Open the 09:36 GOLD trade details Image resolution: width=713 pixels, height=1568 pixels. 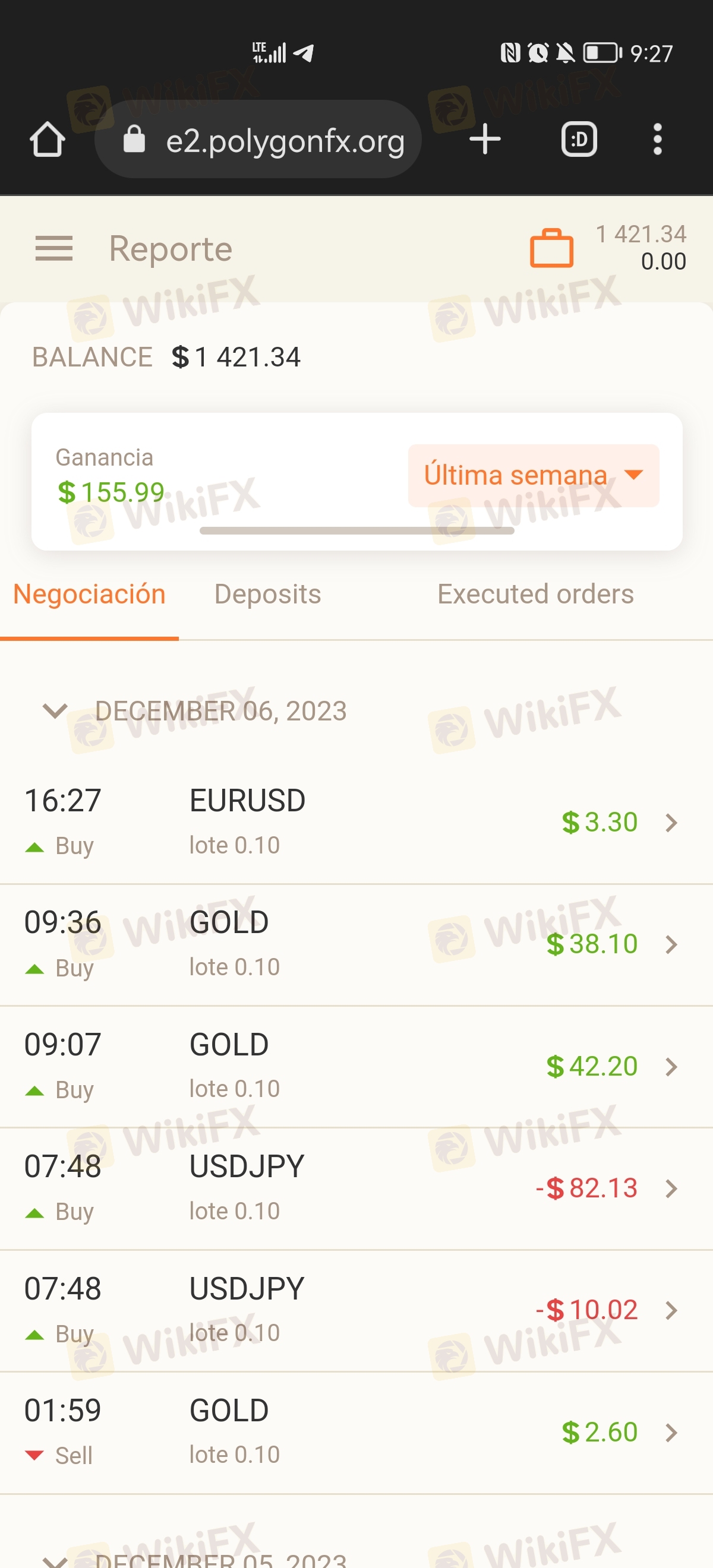(356, 944)
